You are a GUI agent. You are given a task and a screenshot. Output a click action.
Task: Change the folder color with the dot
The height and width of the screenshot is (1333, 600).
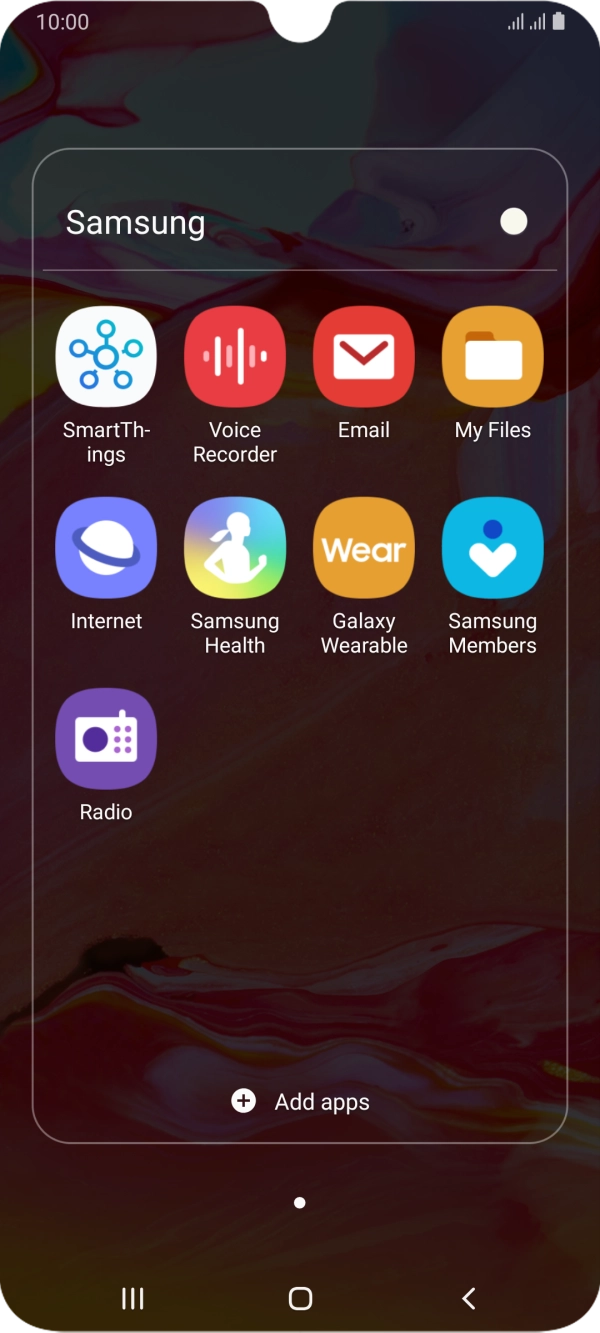point(514,222)
